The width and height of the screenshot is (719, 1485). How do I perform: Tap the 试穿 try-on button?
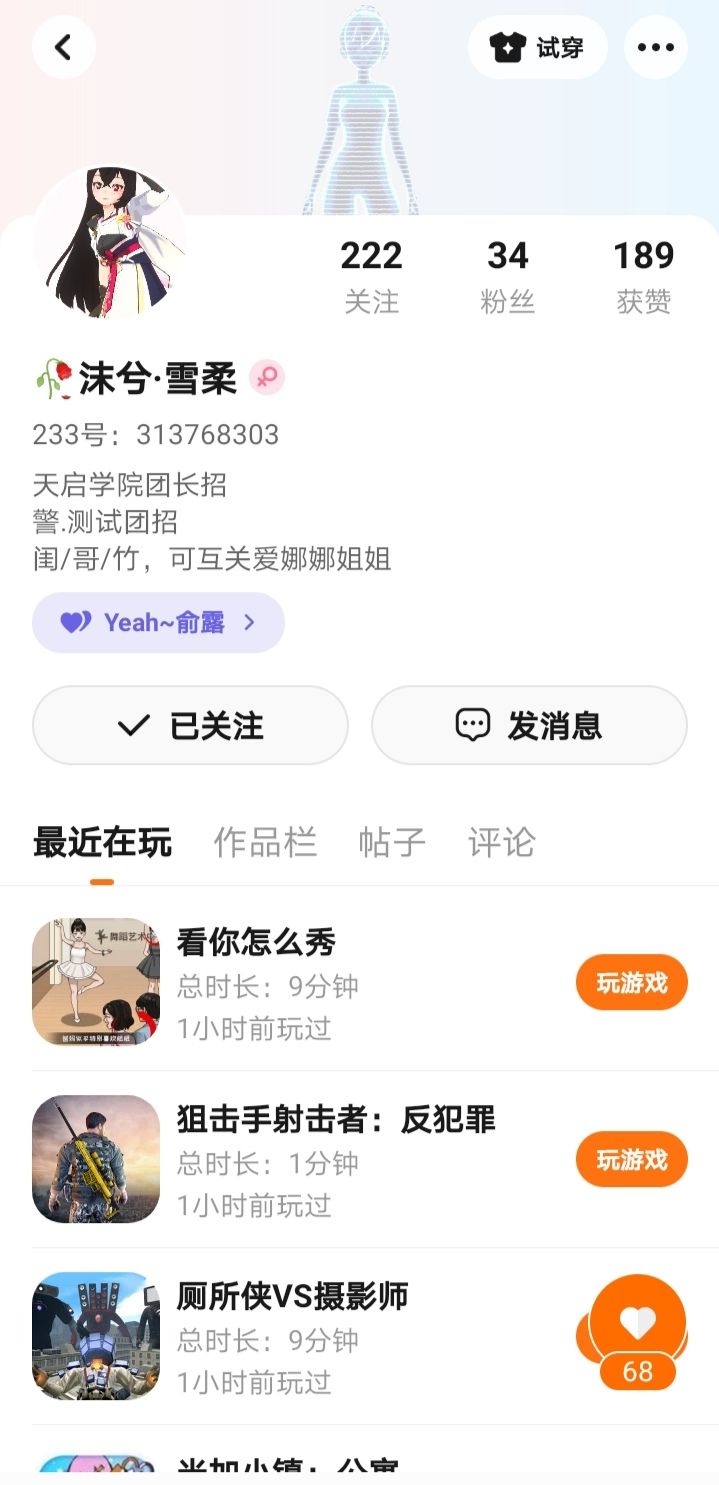[x=537, y=47]
